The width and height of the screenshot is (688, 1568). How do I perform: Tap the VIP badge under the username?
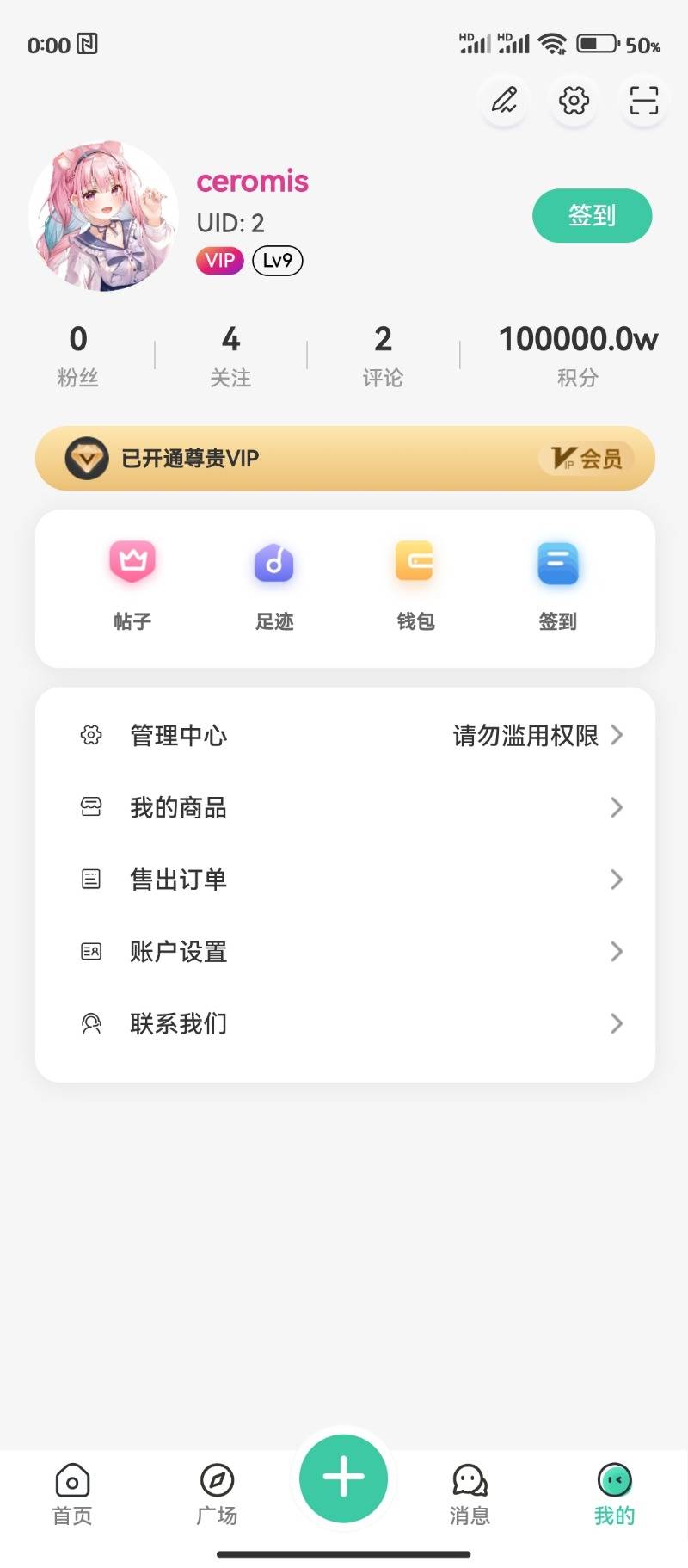tap(219, 260)
